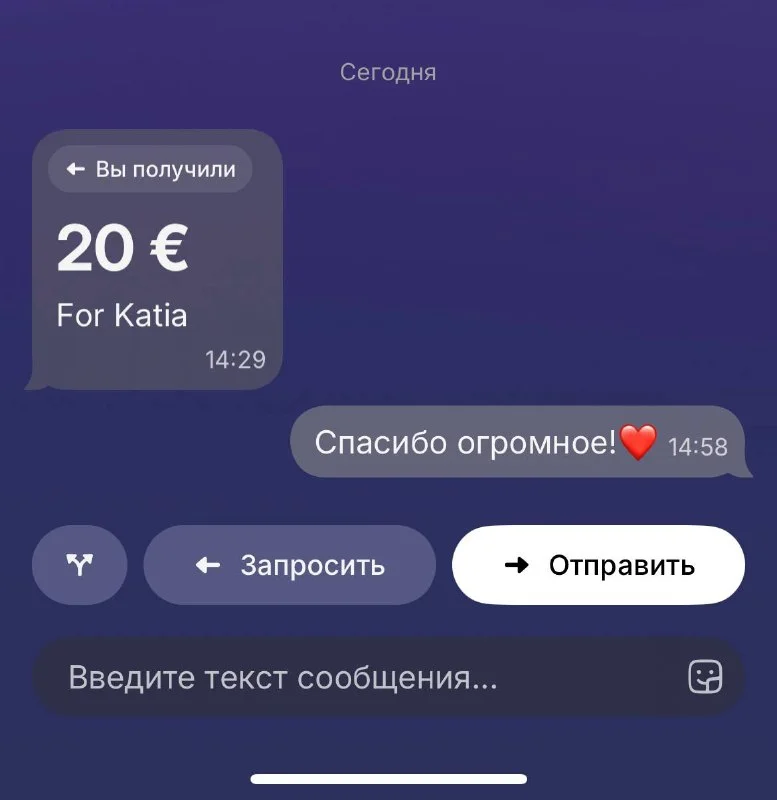Viewport: 777px width, 800px height.
Task: Focus the Введите текст сообщения field
Action: click(389, 677)
